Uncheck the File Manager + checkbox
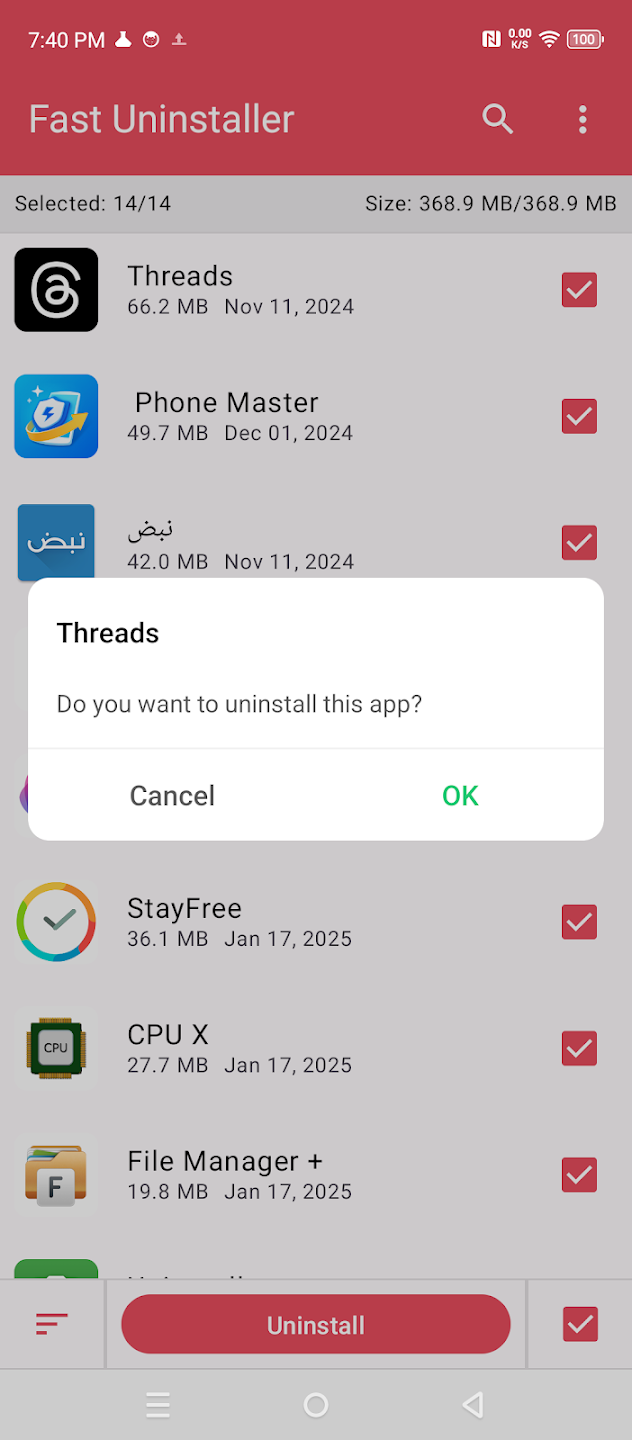The height and width of the screenshot is (1440, 632). [x=579, y=1174]
